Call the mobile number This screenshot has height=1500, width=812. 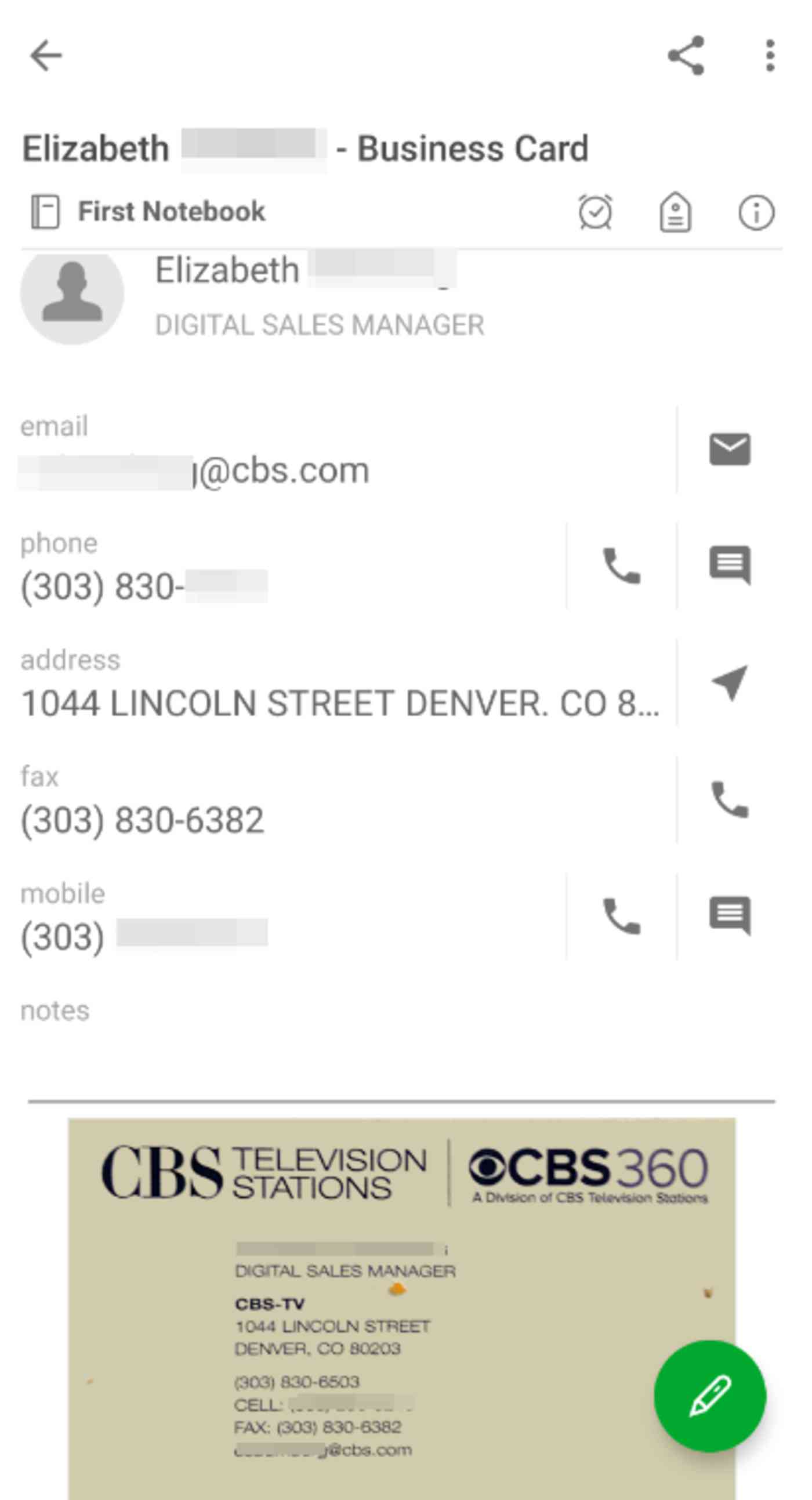[x=621, y=916]
